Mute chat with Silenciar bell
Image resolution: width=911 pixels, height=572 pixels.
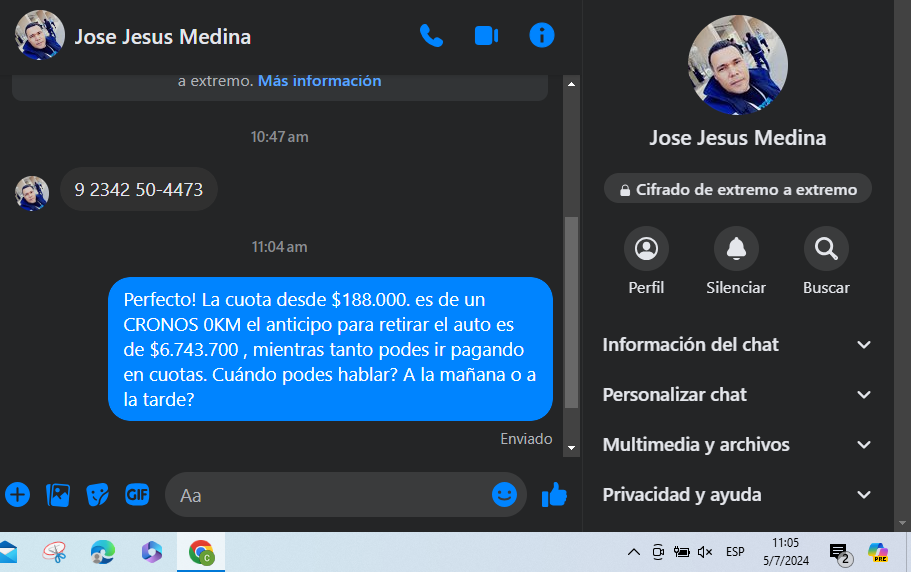click(736, 248)
